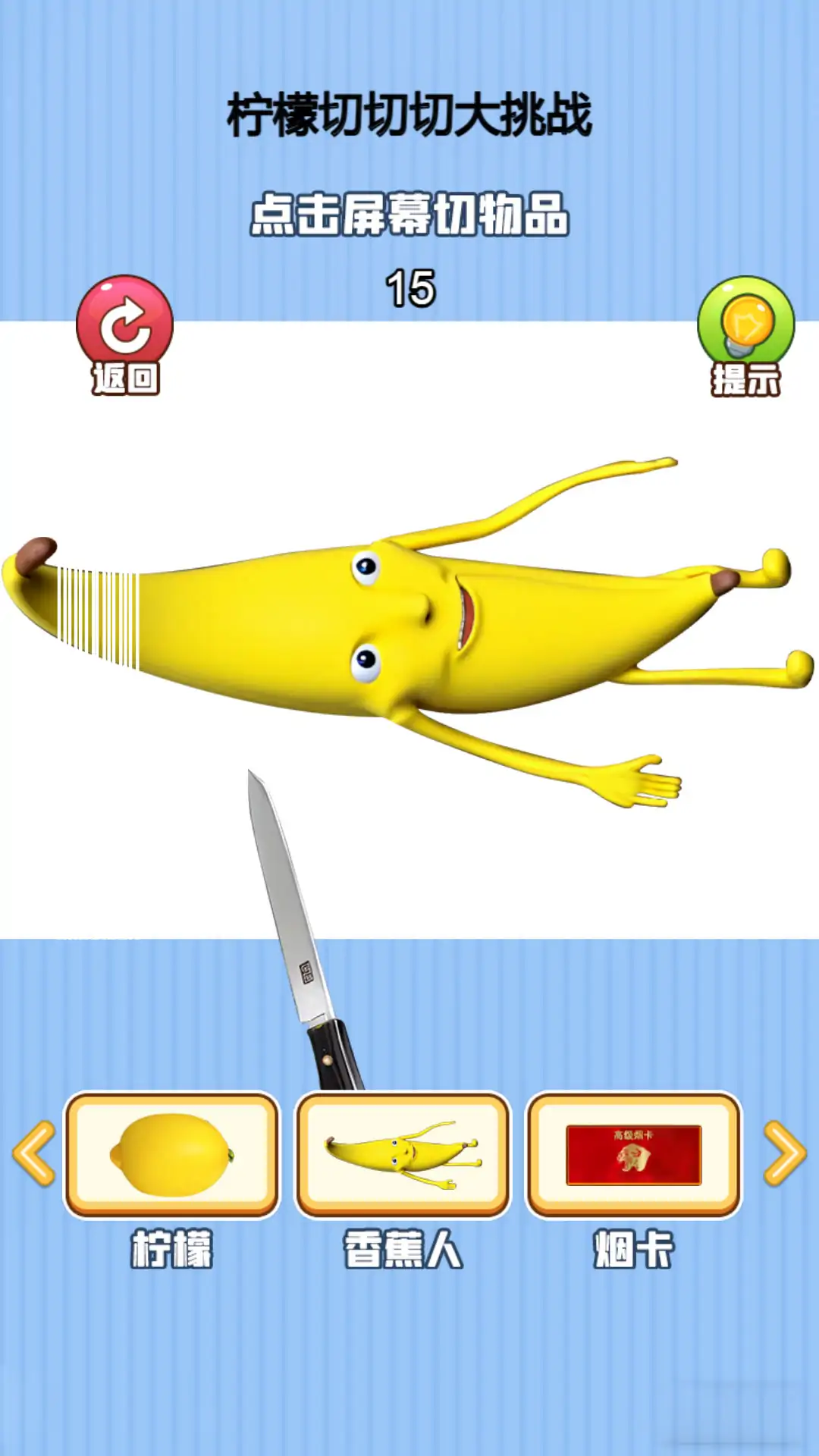Pick the 烟卡 card item

pos(633,1155)
